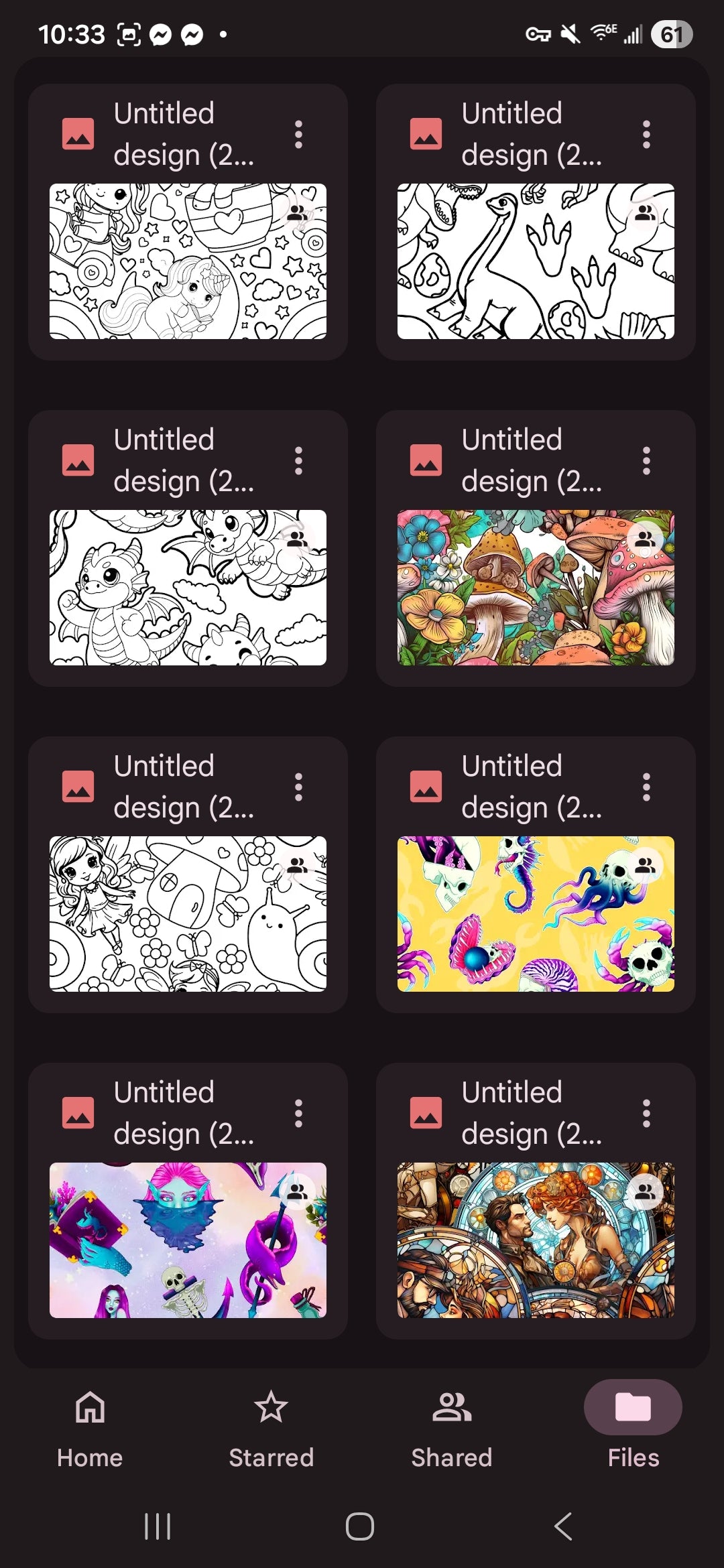The image size is (724, 1568).
Task: Open the purple mermaid skeleton design file
Action: tap(188, 1240)
